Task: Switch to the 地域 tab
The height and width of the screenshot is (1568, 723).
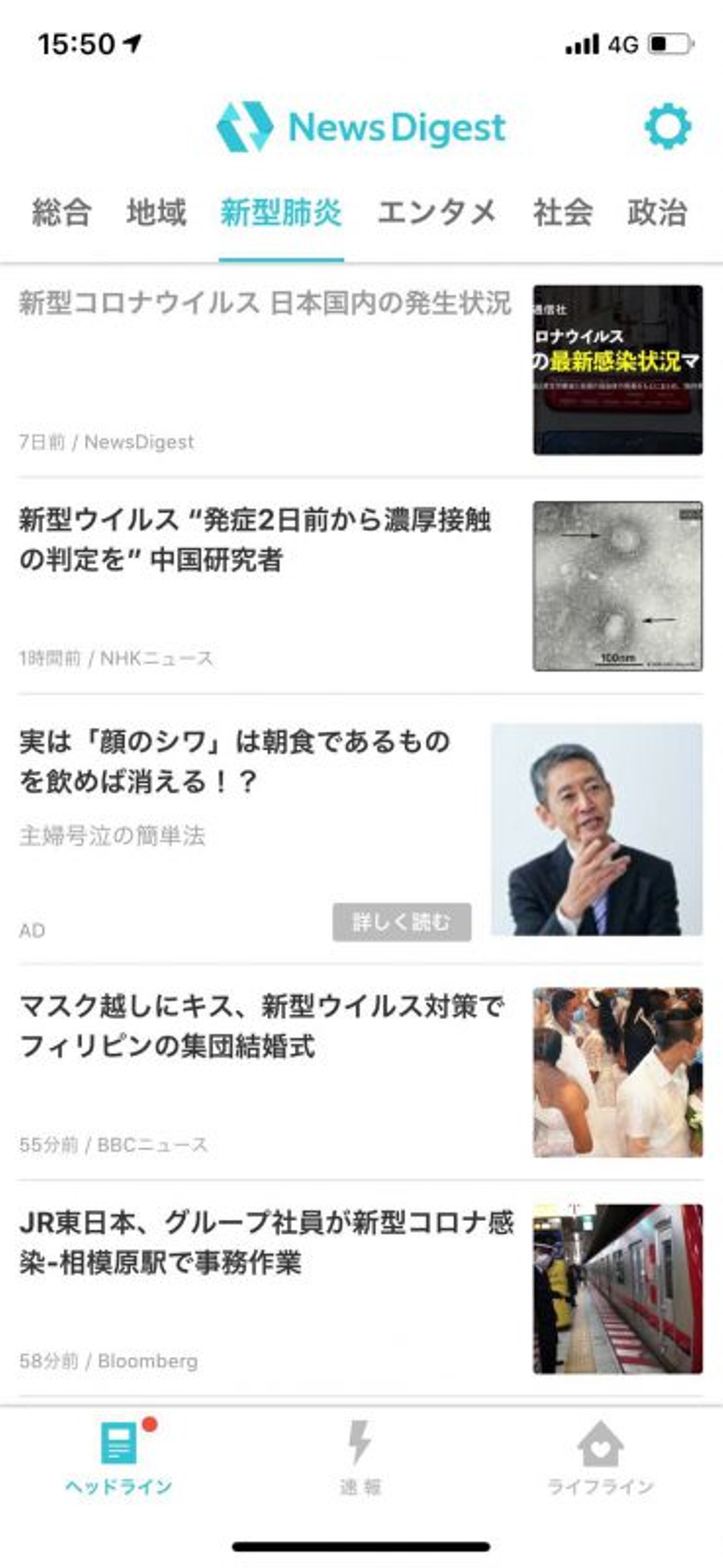Action: click(x=157, y=213)
